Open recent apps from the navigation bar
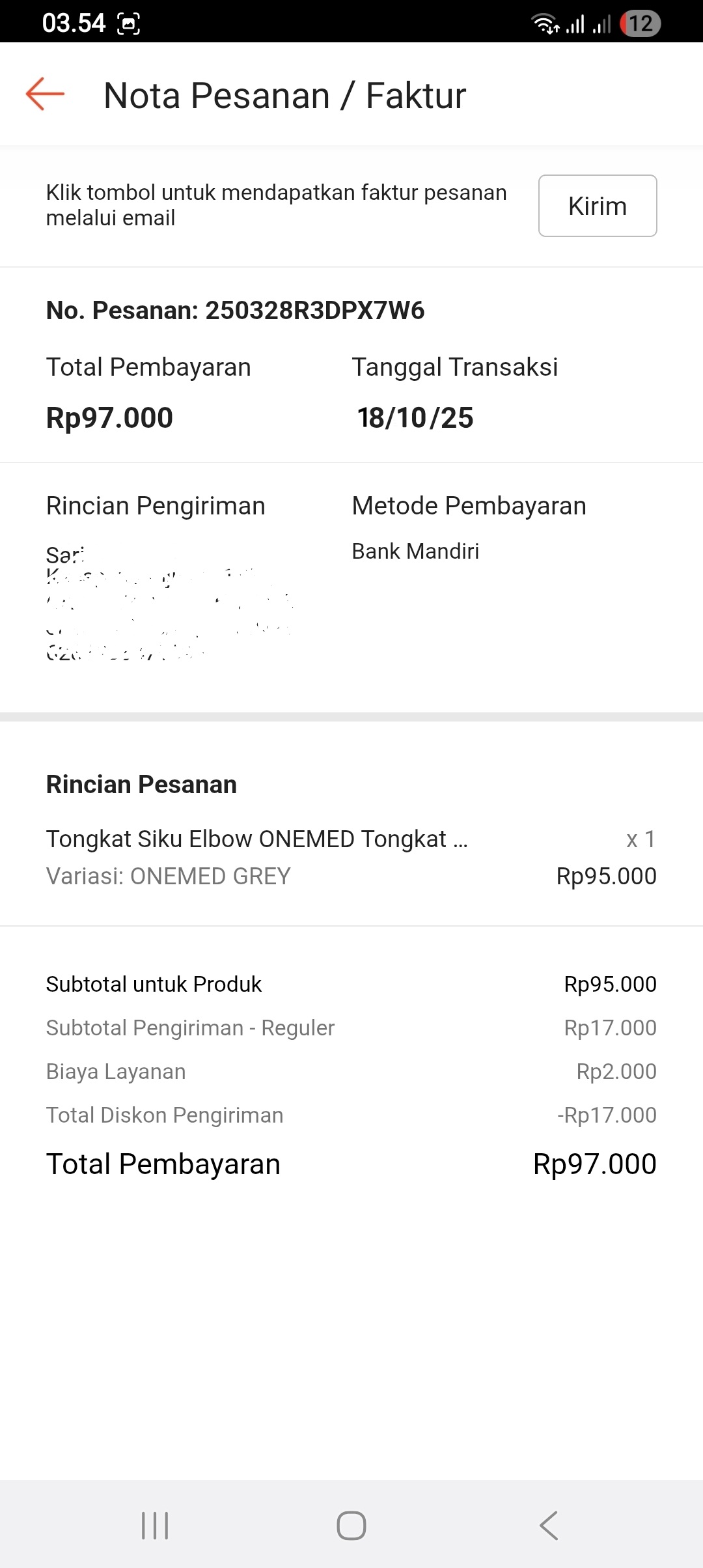This screenshot has height=1568, width=703. click(x=155, y=1526)
